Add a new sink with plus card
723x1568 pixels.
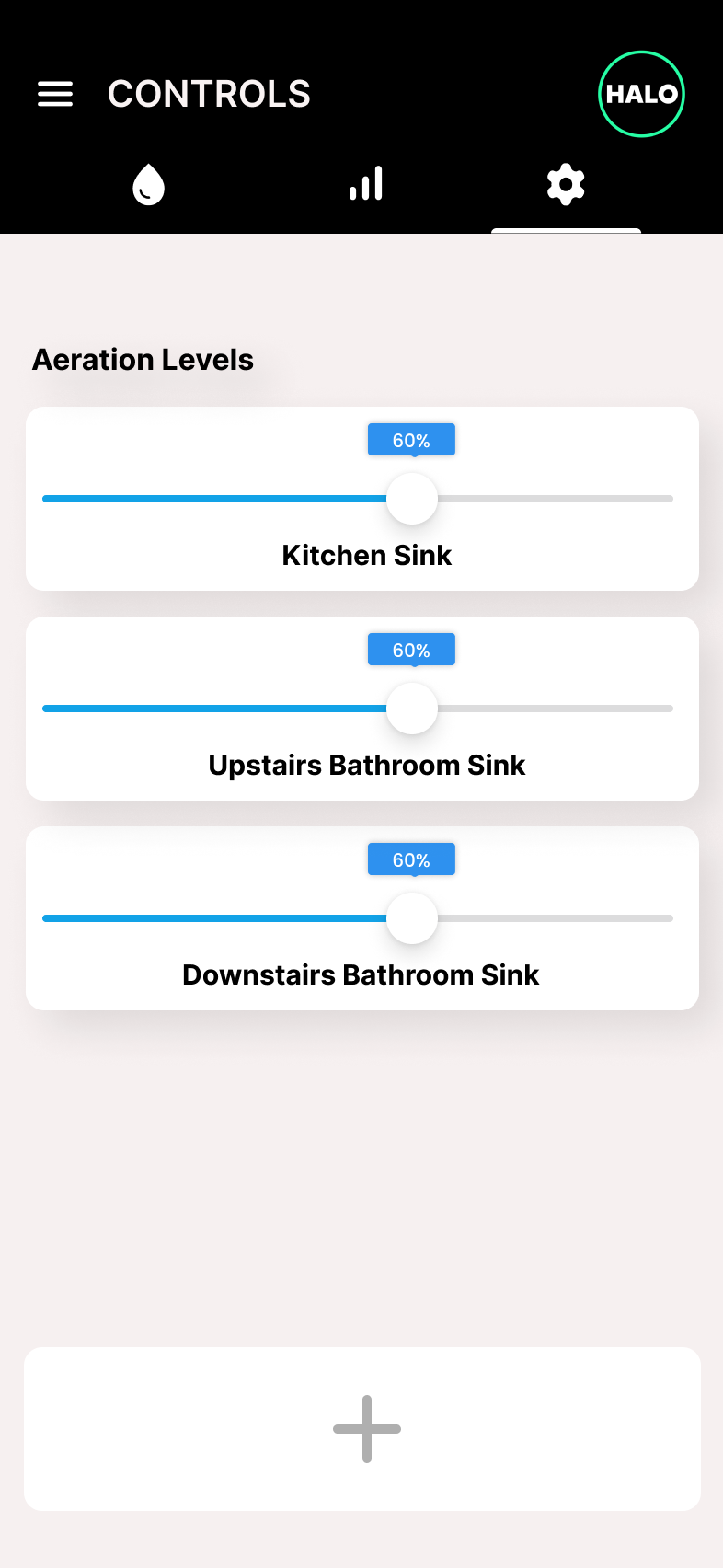coord(366,1428)
